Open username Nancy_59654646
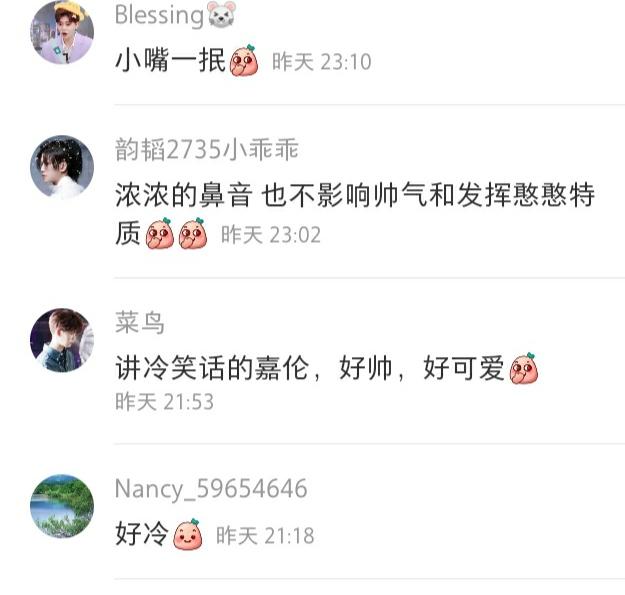This screenshot has height=595, width=625. (210, 489)
